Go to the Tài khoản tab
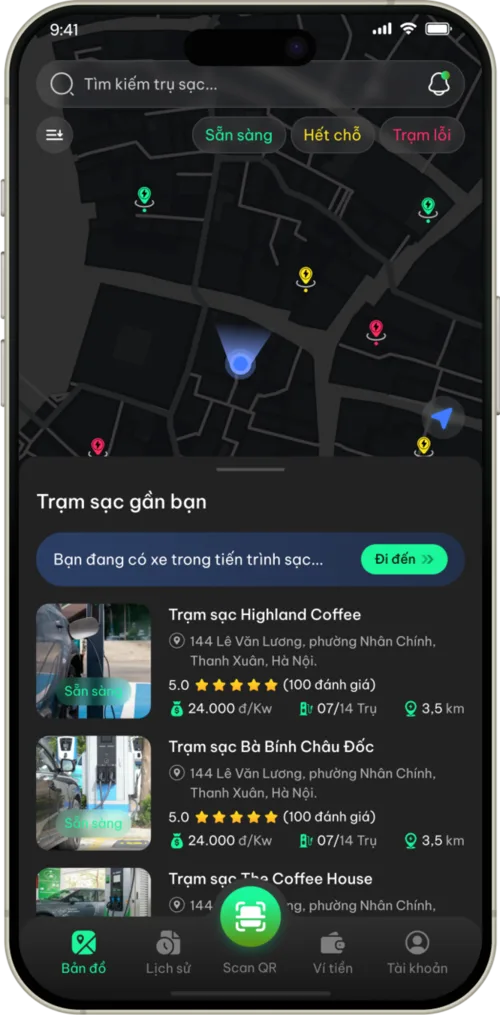Image resolution: width=500 pixels, height=1015 pixels. coord(417,952)
